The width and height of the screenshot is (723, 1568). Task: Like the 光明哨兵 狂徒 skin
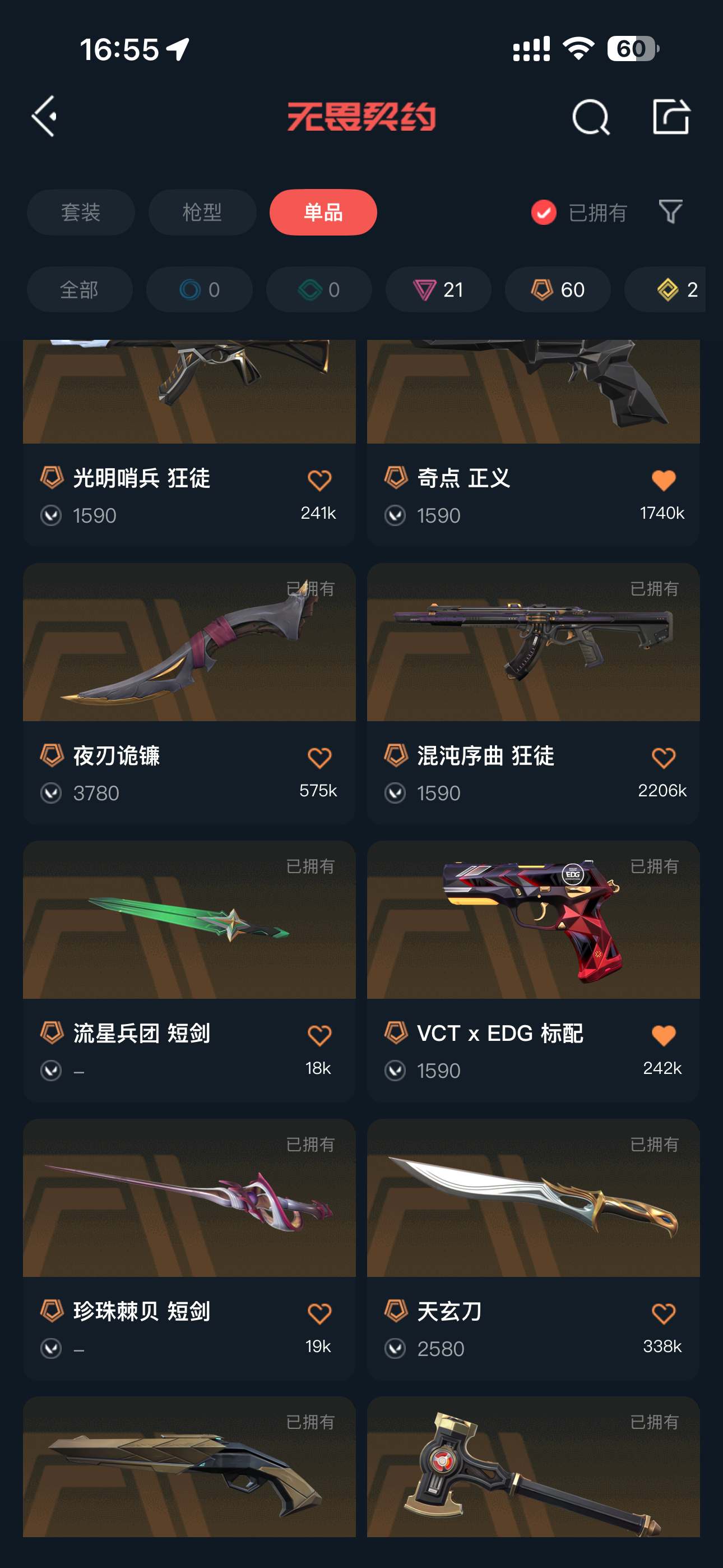click(319, 481)
